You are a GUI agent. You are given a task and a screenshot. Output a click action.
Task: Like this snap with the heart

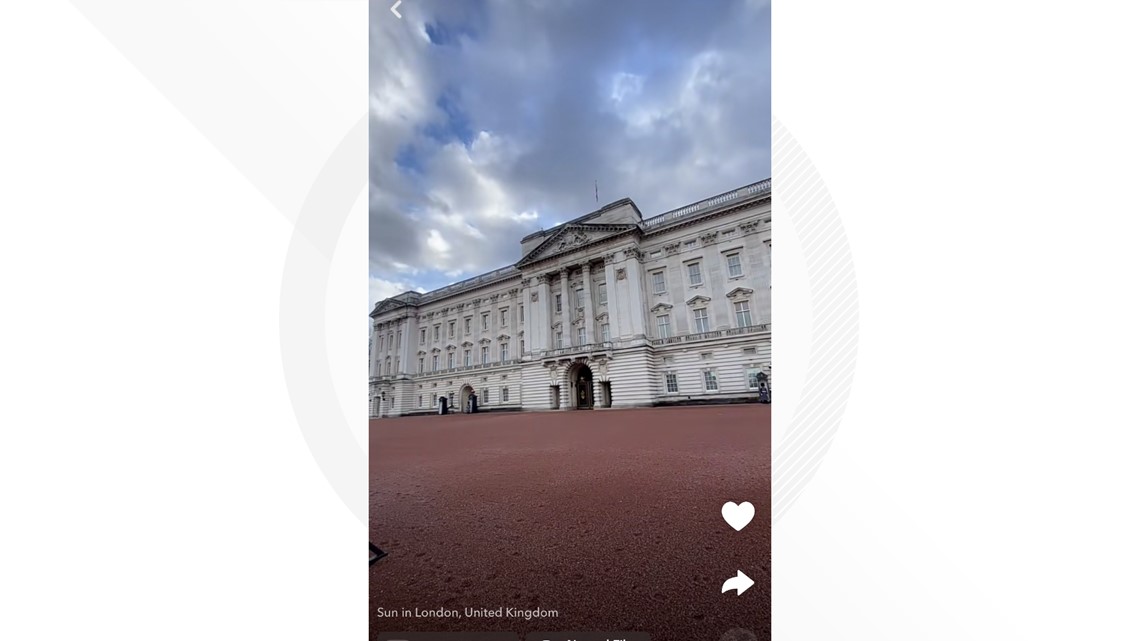(738, 516)
